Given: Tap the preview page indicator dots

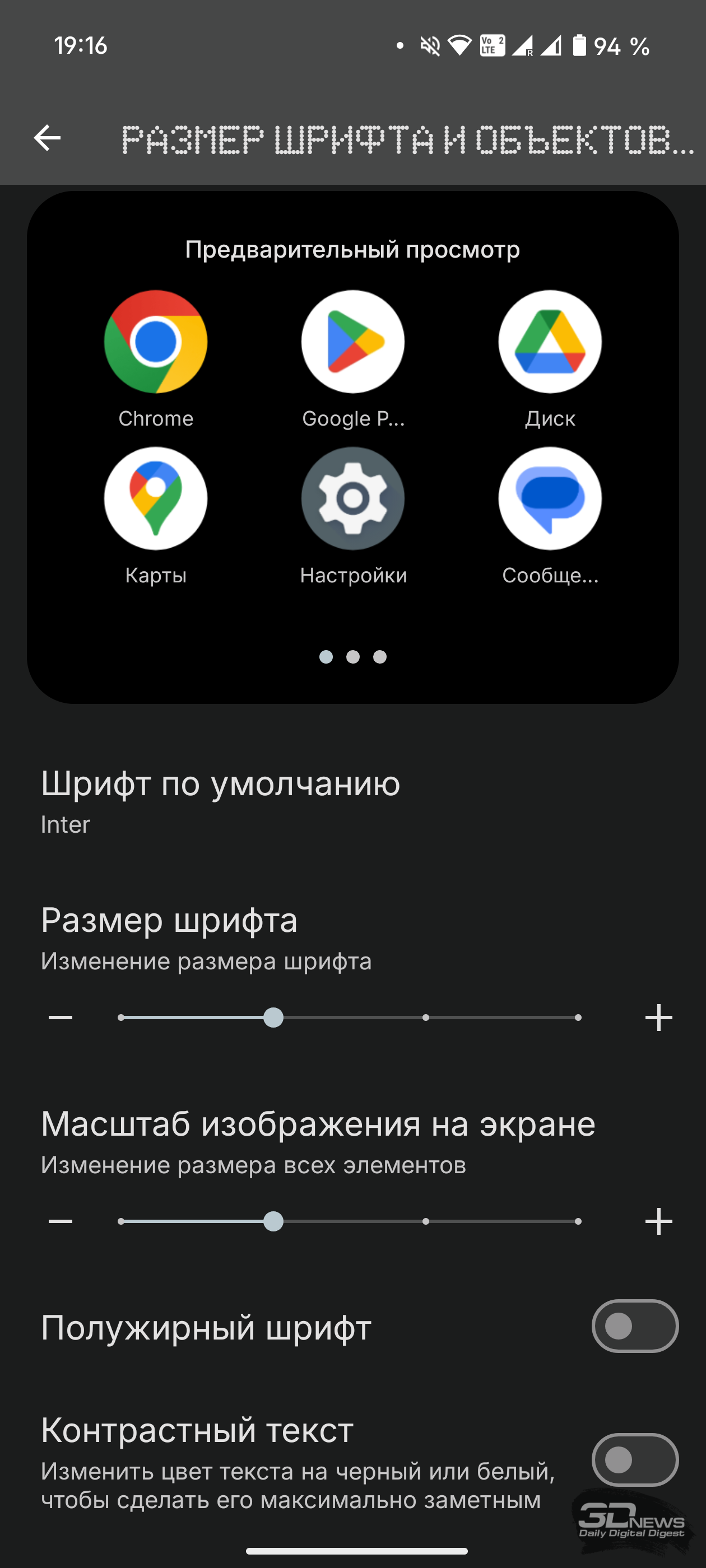Looking at the screenshot, I should [352, 656].
